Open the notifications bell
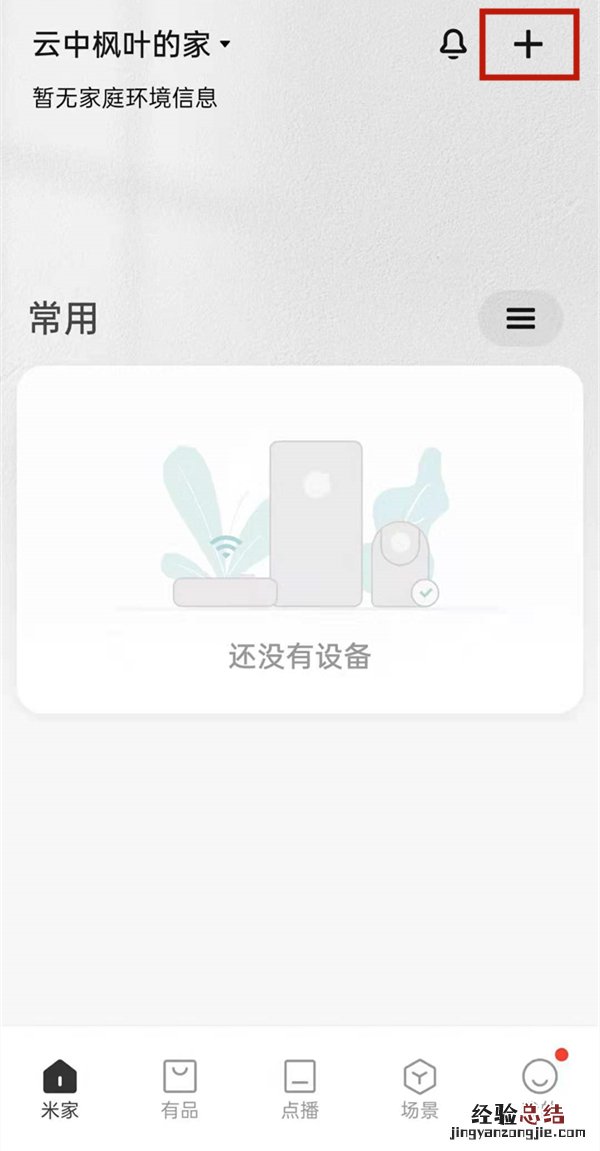The width and height of the screenshot is (600, 1151). point(453,44)
